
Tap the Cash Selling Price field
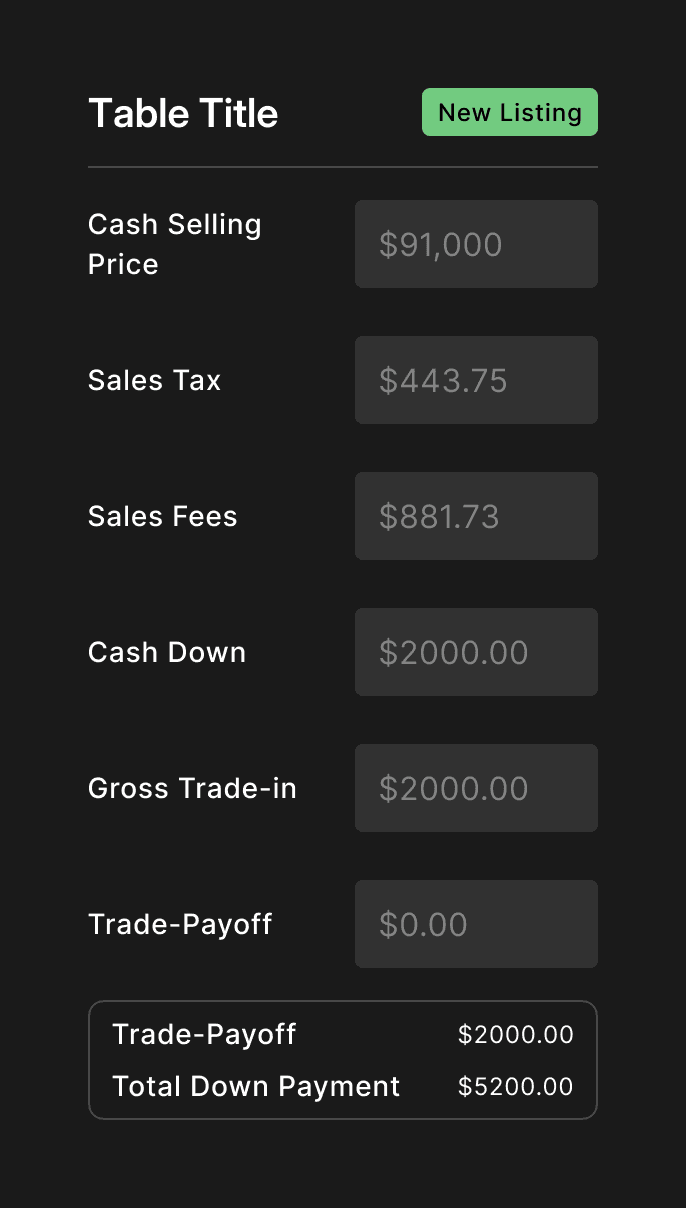(x=476, y=244)
